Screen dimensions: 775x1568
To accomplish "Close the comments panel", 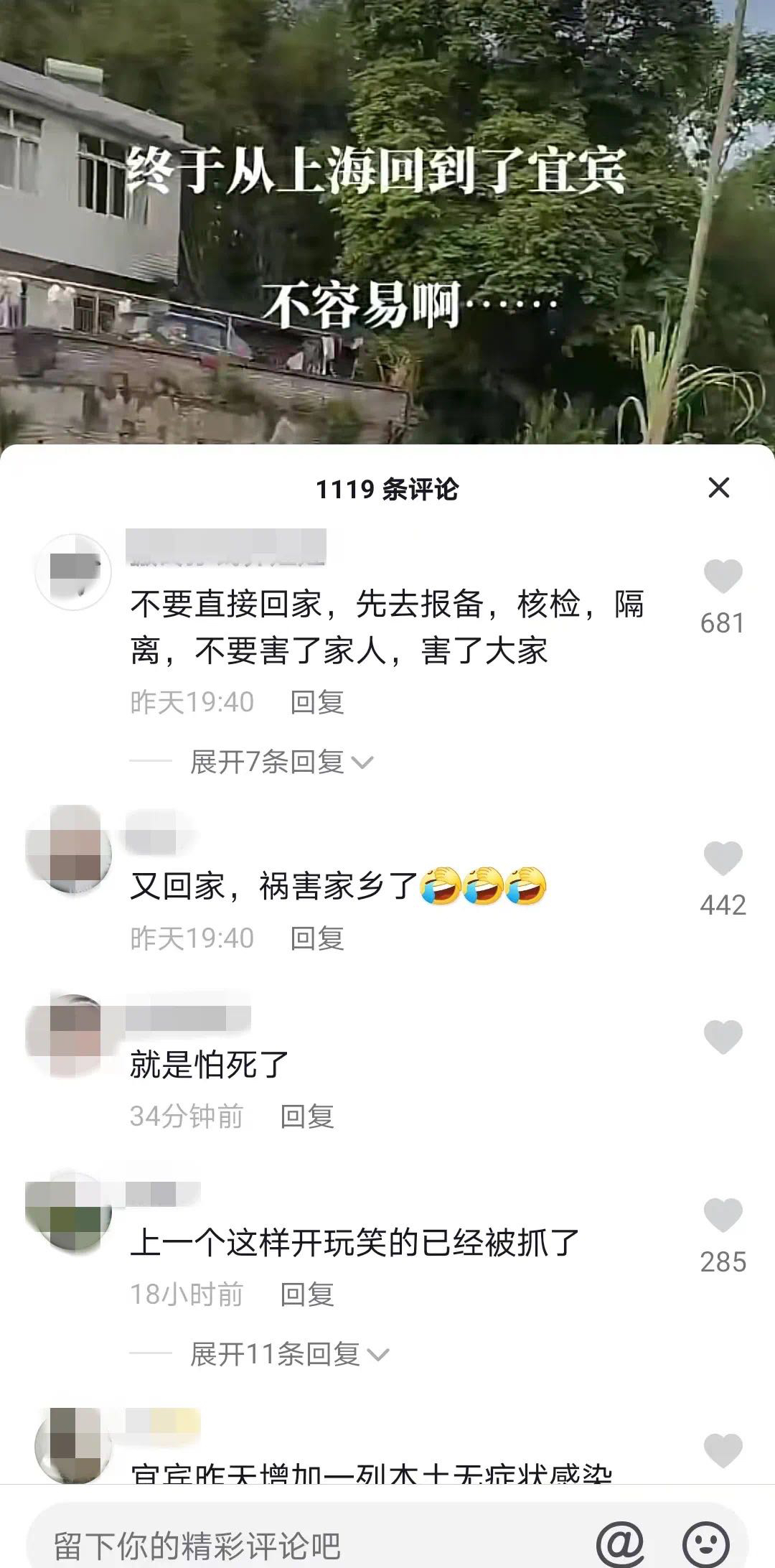I will 718,488.
